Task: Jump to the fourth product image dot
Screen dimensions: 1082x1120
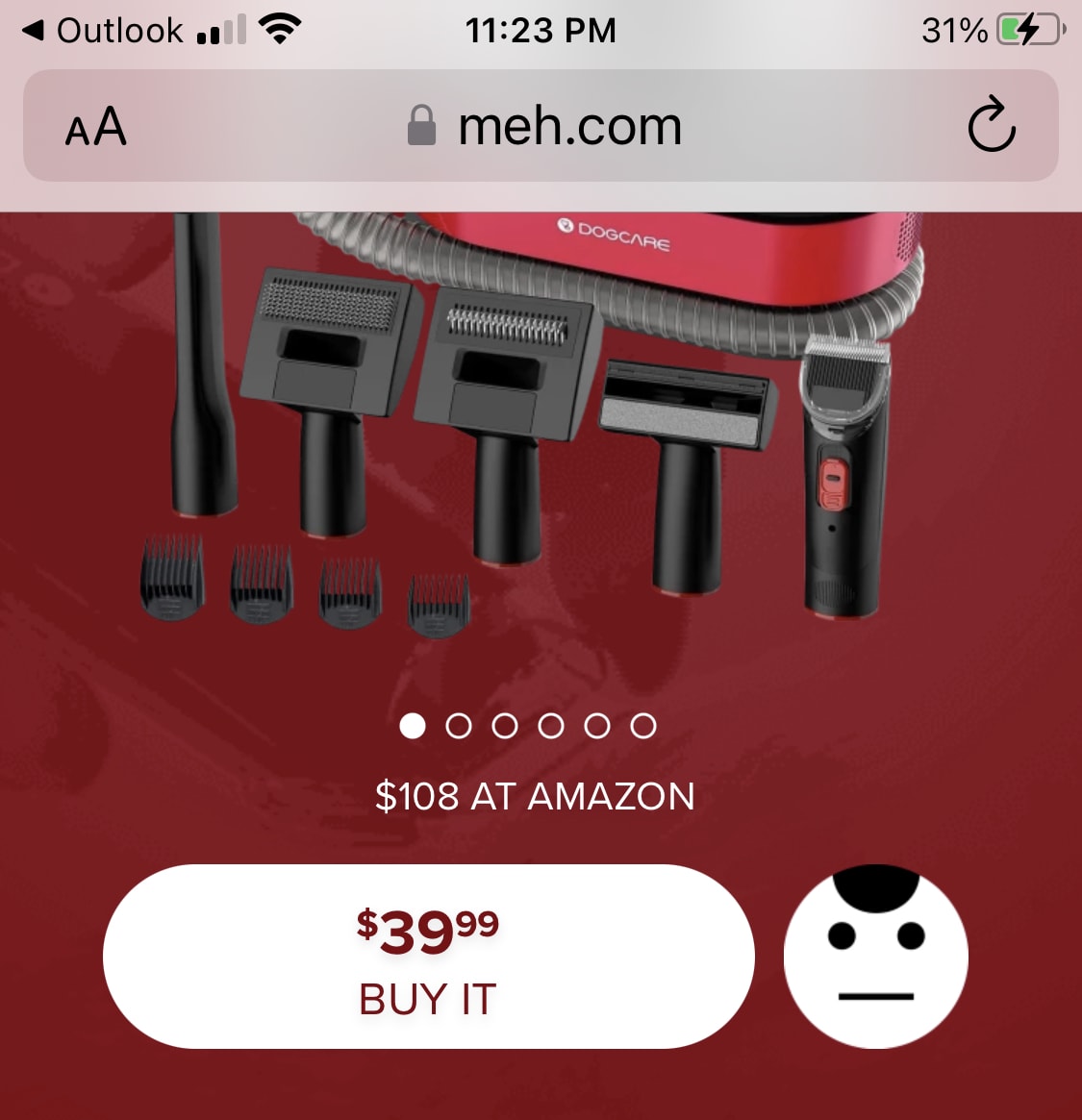Action: (551, 726)
